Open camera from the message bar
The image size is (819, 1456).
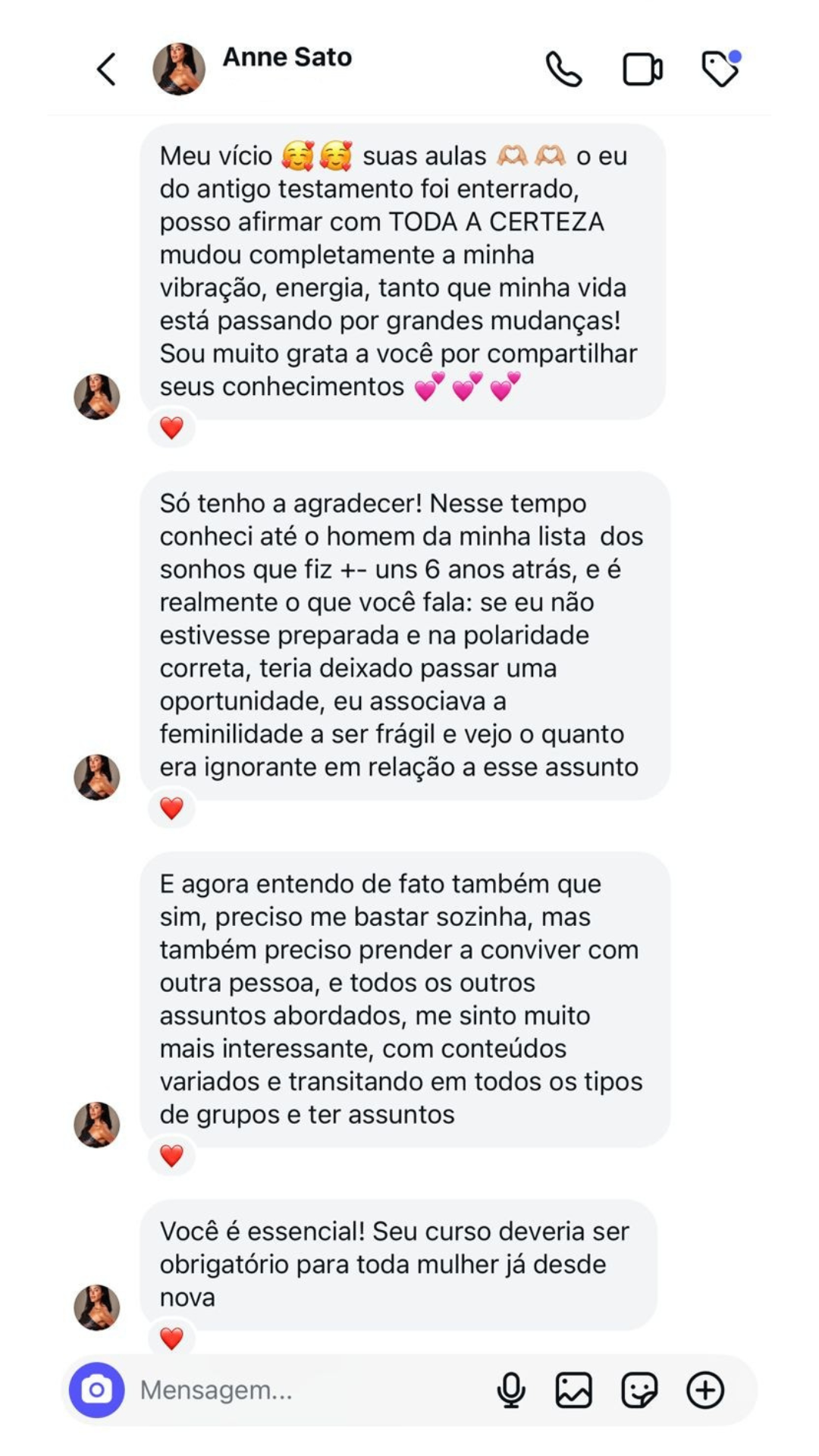[97, 1390]
